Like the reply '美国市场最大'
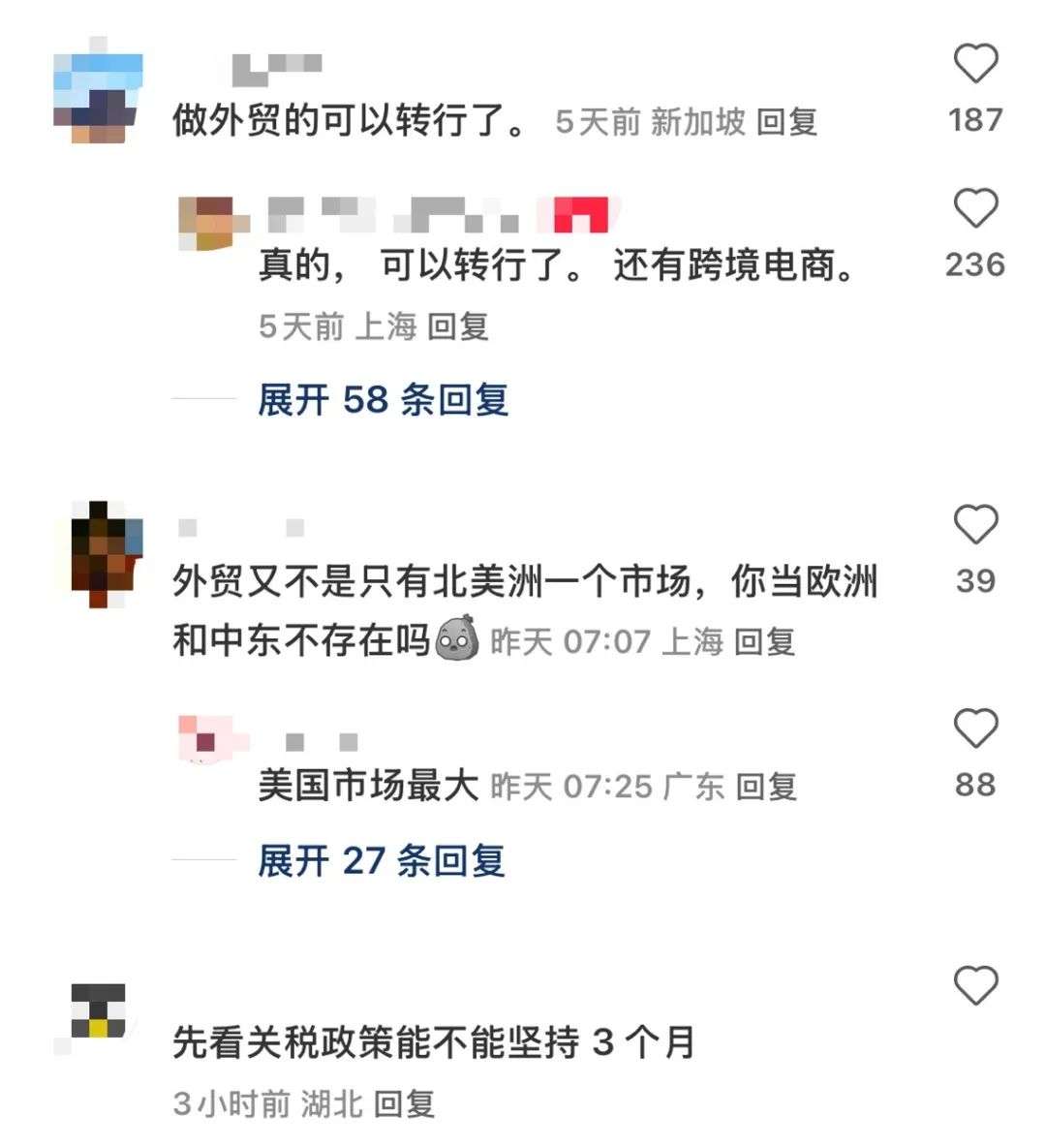Screen dimensions: 1046x1148 [975, 729]
